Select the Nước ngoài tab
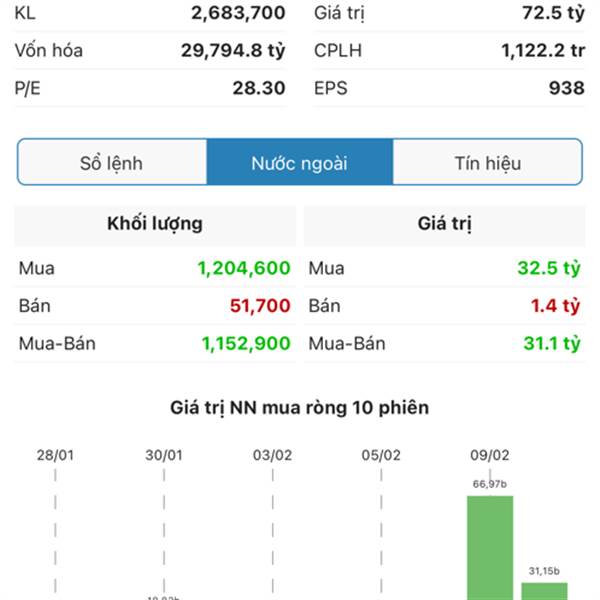Viewport: 600px width, 600px height. 299,163
